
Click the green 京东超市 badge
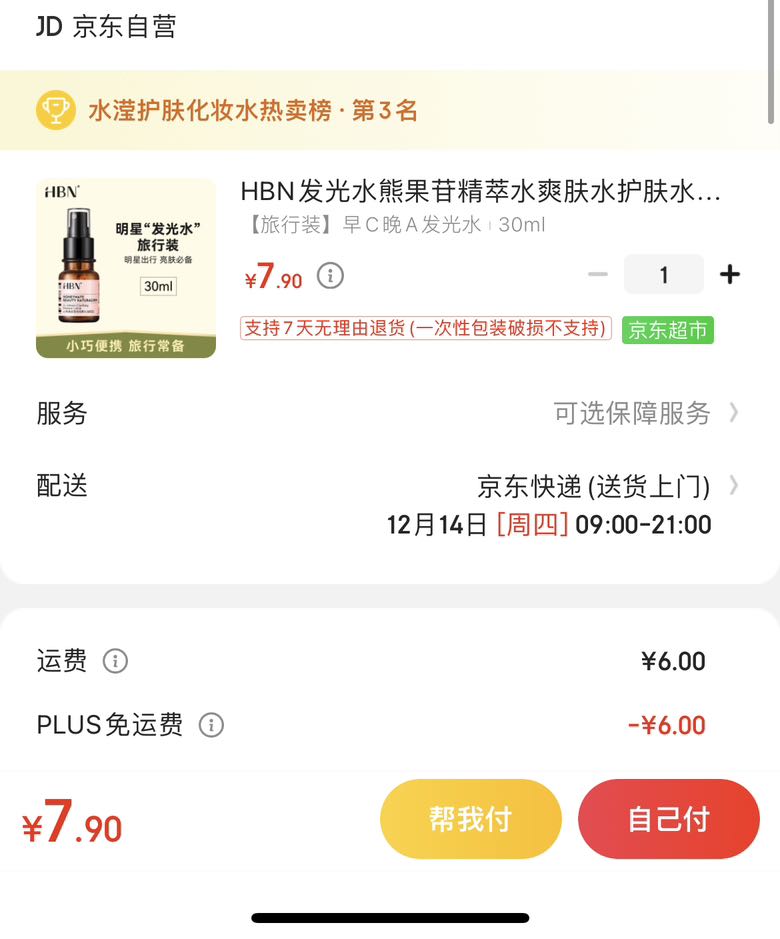point(667,330)
